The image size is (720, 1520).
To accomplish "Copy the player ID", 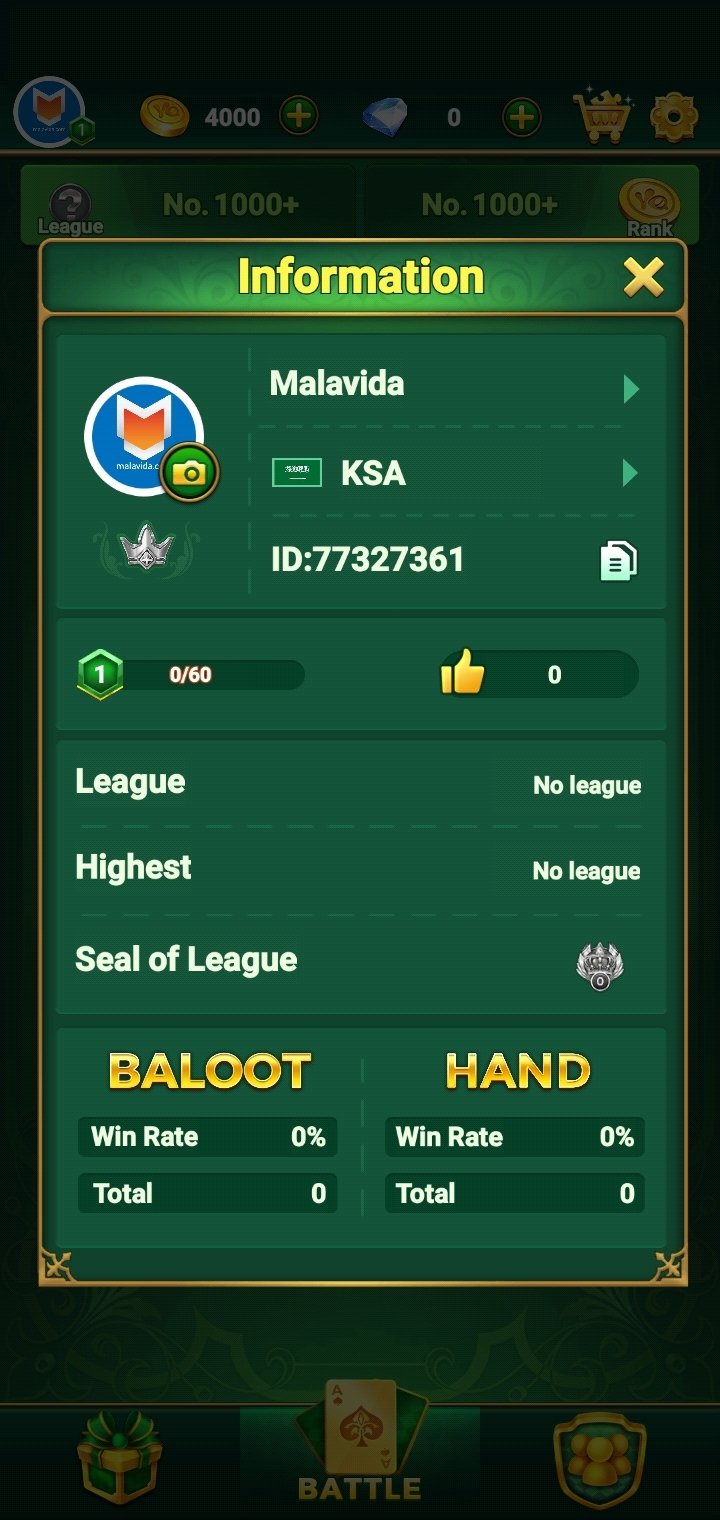I will point(618,561).
